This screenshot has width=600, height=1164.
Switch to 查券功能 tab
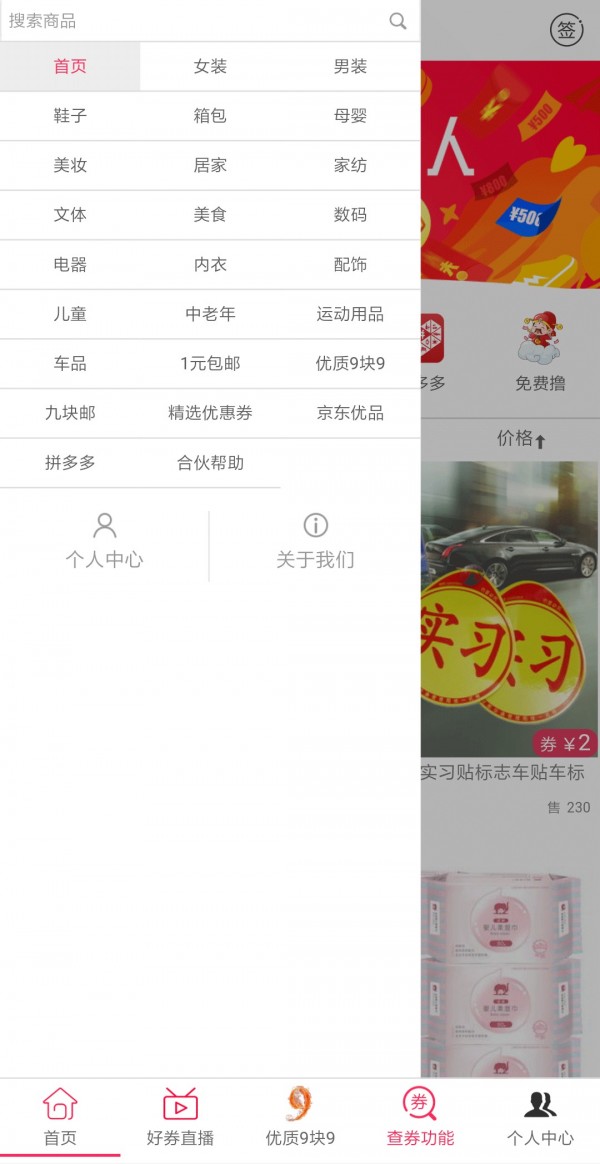tap(420, 1118)
